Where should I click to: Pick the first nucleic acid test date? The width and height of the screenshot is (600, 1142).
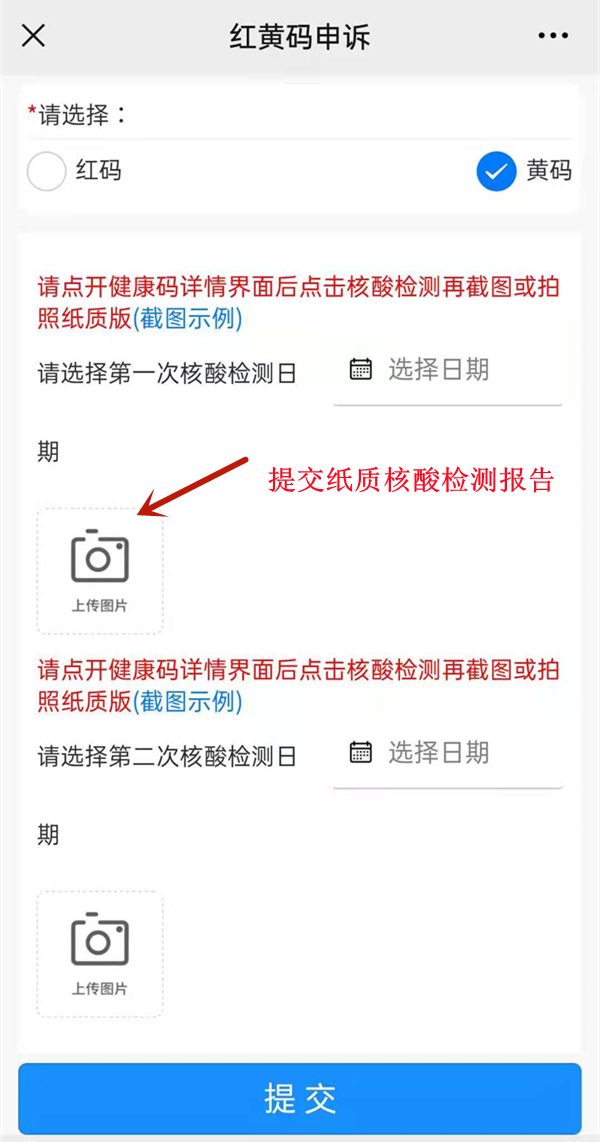[x=447, y=370]
